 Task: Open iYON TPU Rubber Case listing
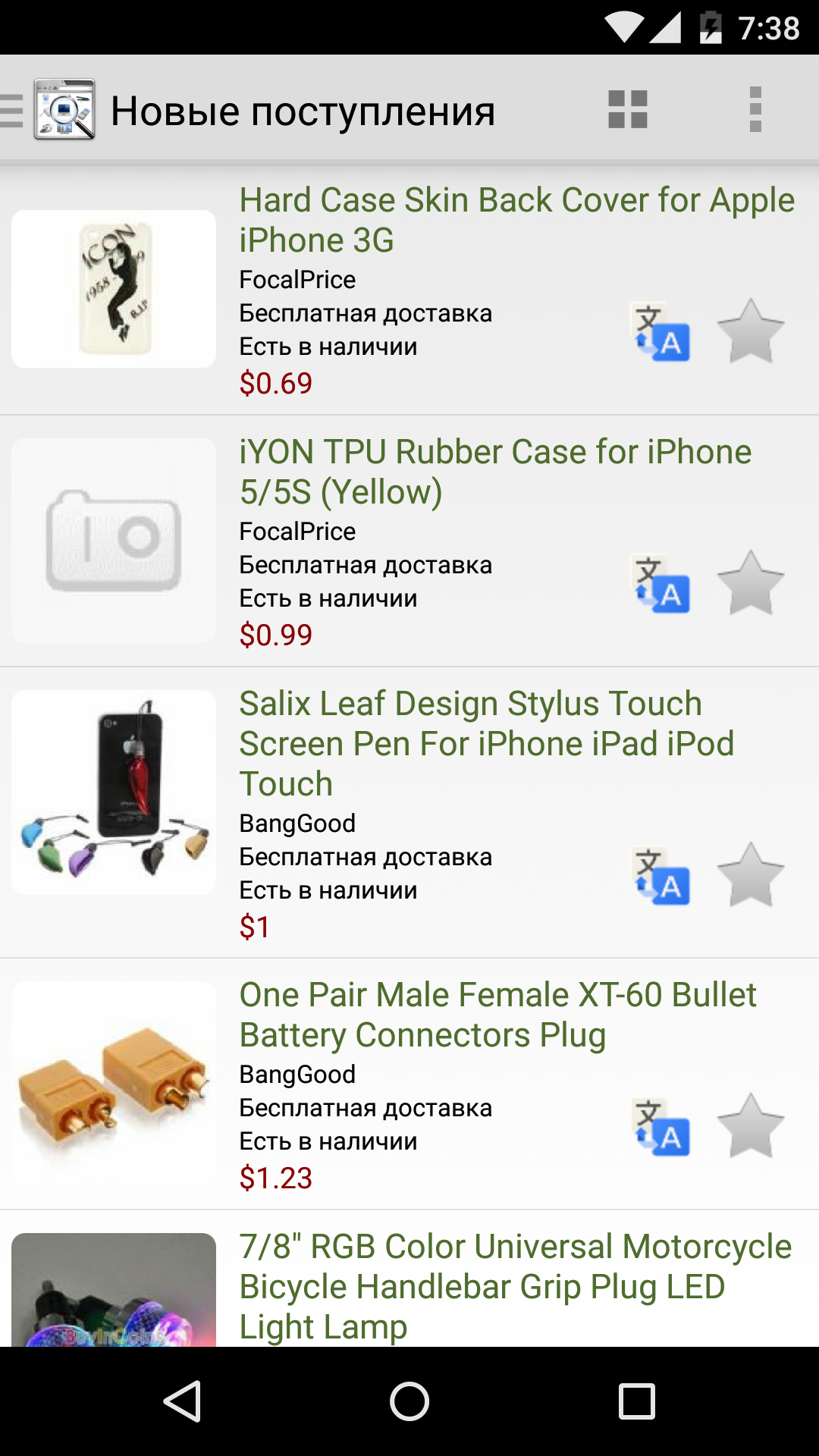click(409, 541)
